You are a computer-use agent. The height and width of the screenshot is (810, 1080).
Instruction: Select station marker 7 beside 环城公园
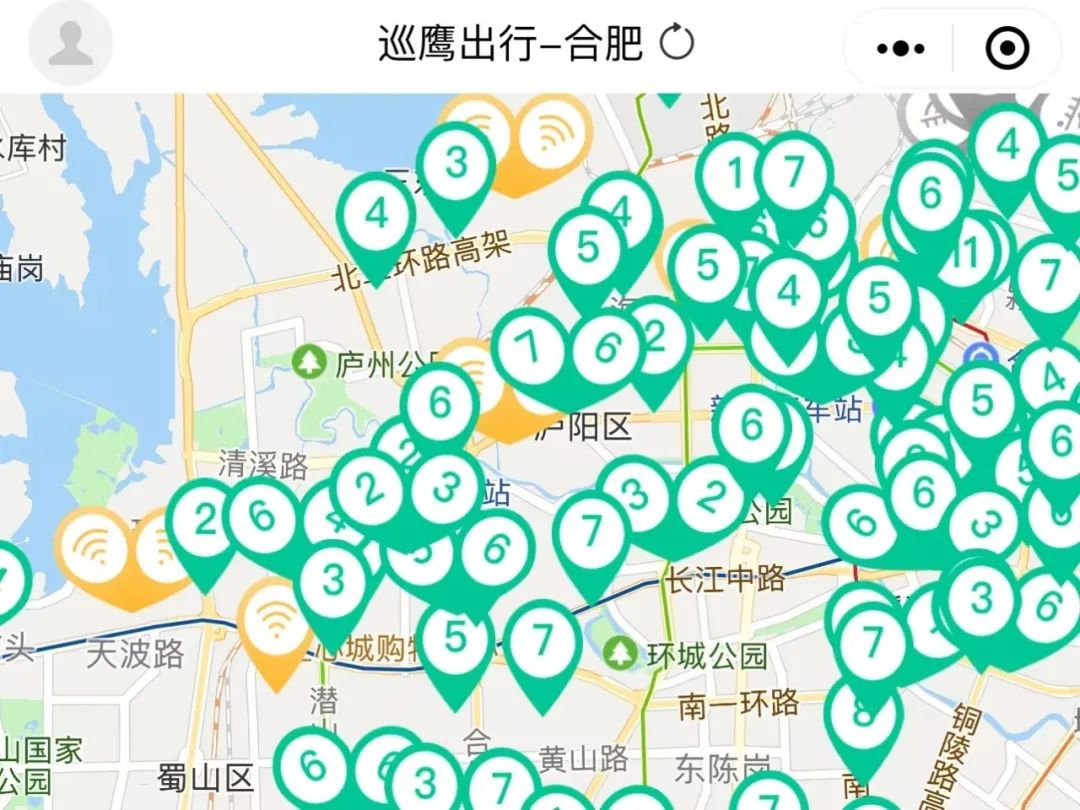click(543, 640)
